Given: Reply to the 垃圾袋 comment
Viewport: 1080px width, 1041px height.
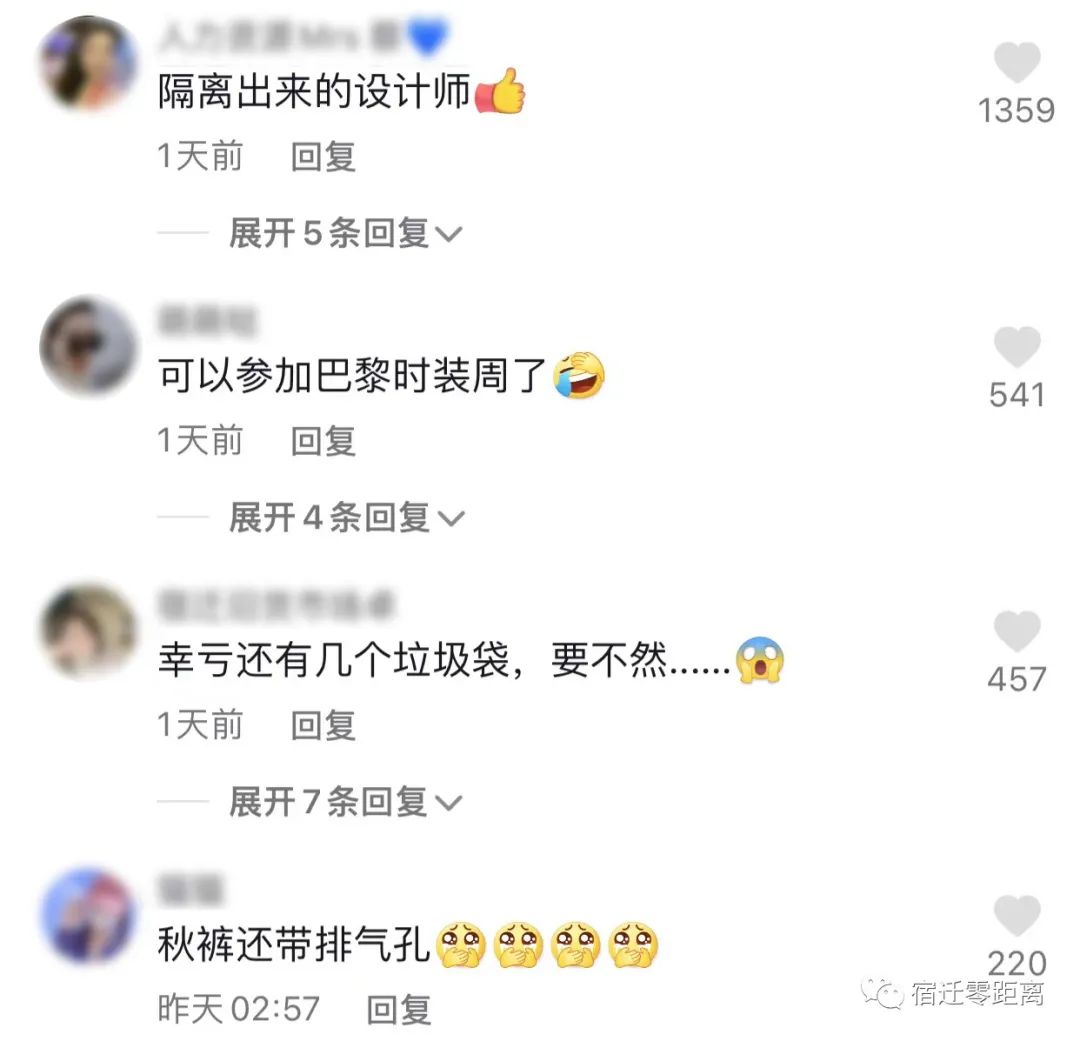Looking at the screenshot, I should (x=323, y=725).
